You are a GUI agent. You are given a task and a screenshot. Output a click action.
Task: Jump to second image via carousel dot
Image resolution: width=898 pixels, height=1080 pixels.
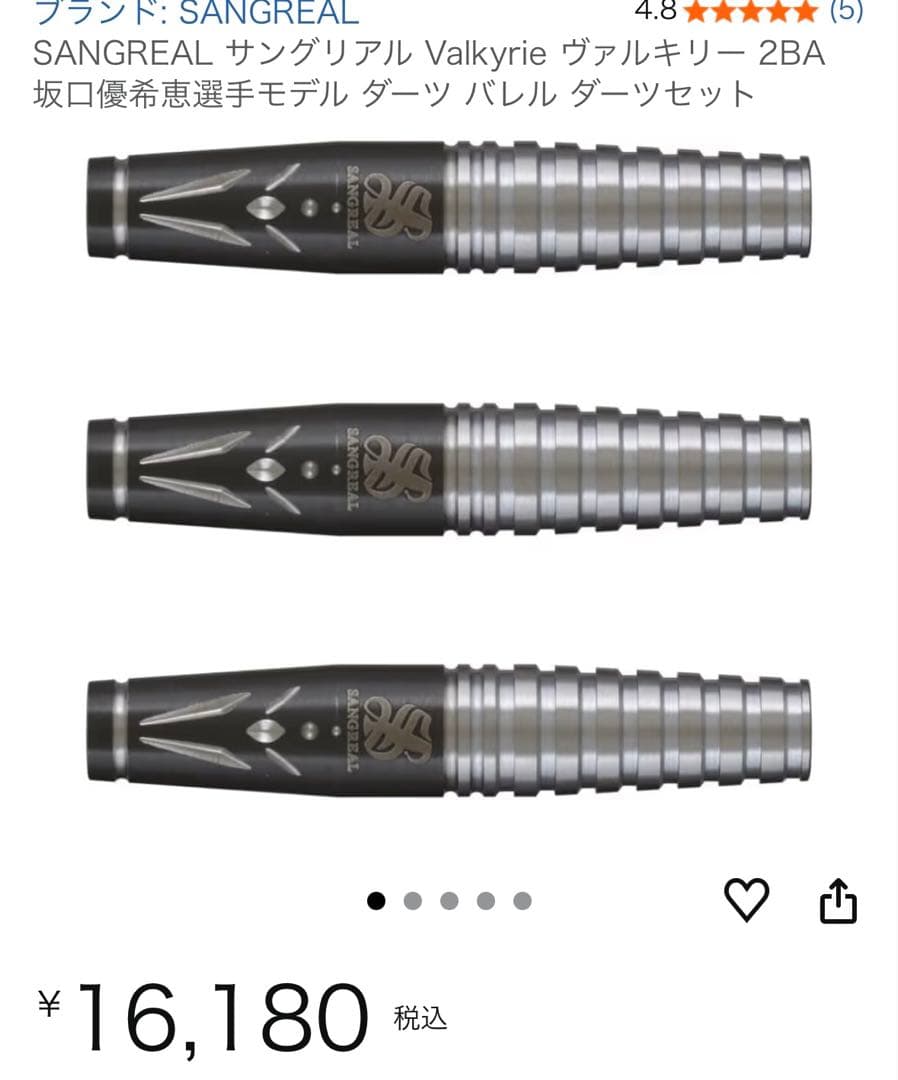pos(413,899)
